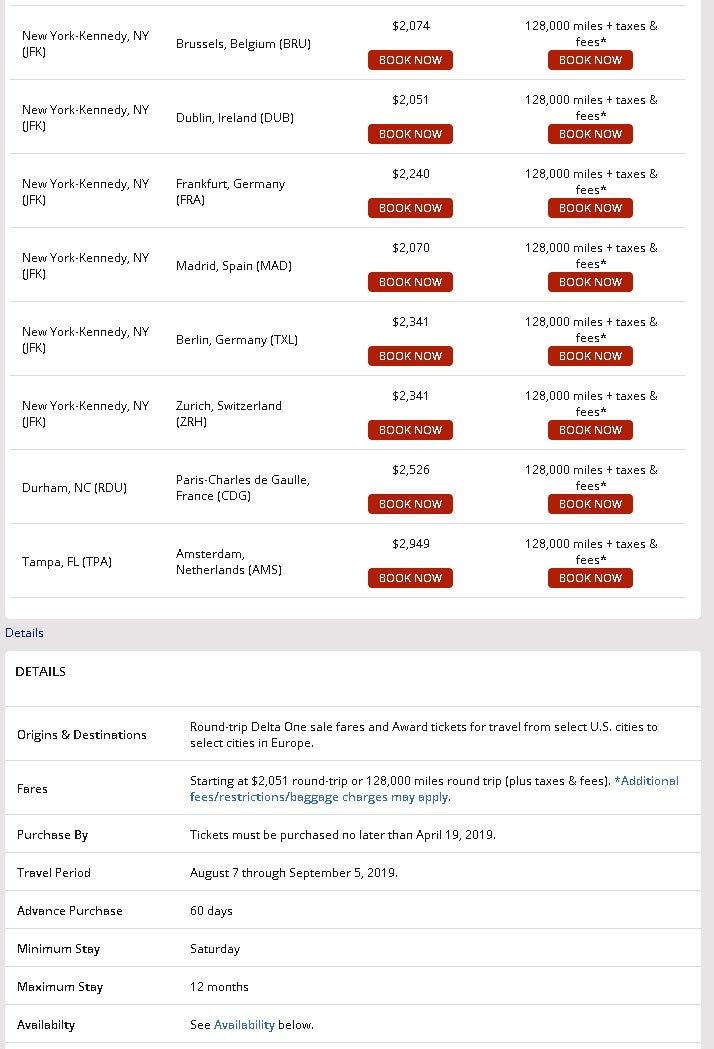Book the $2,051 fare to Dublin

[x=410, y=134]
